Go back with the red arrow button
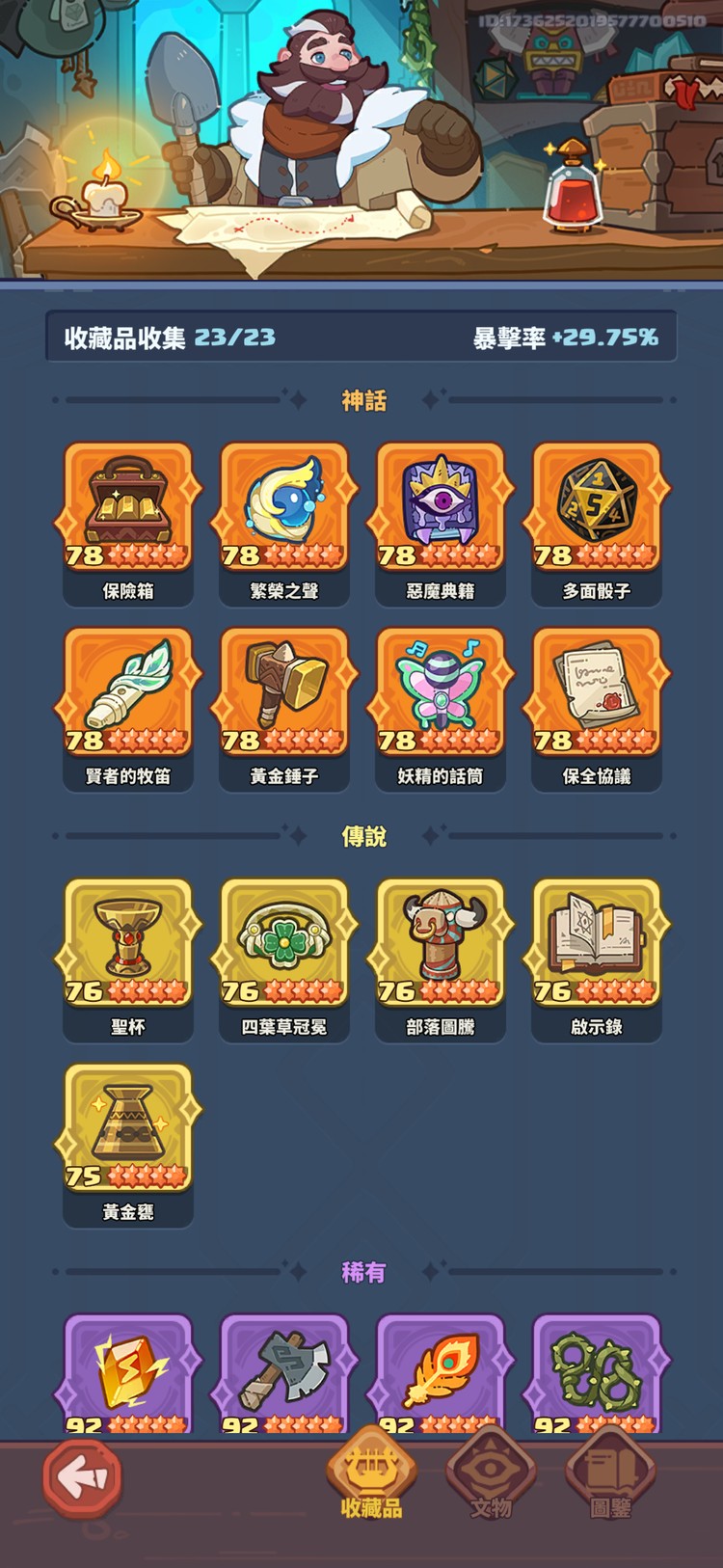The height and width of the screenshot is (1568, 723). coord(83,1478)
